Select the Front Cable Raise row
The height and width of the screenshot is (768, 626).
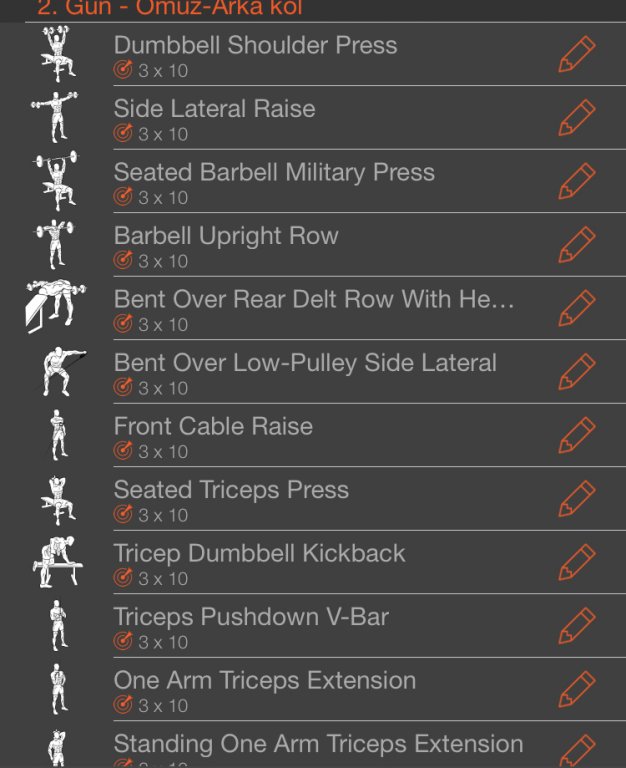tap(213, 427)
